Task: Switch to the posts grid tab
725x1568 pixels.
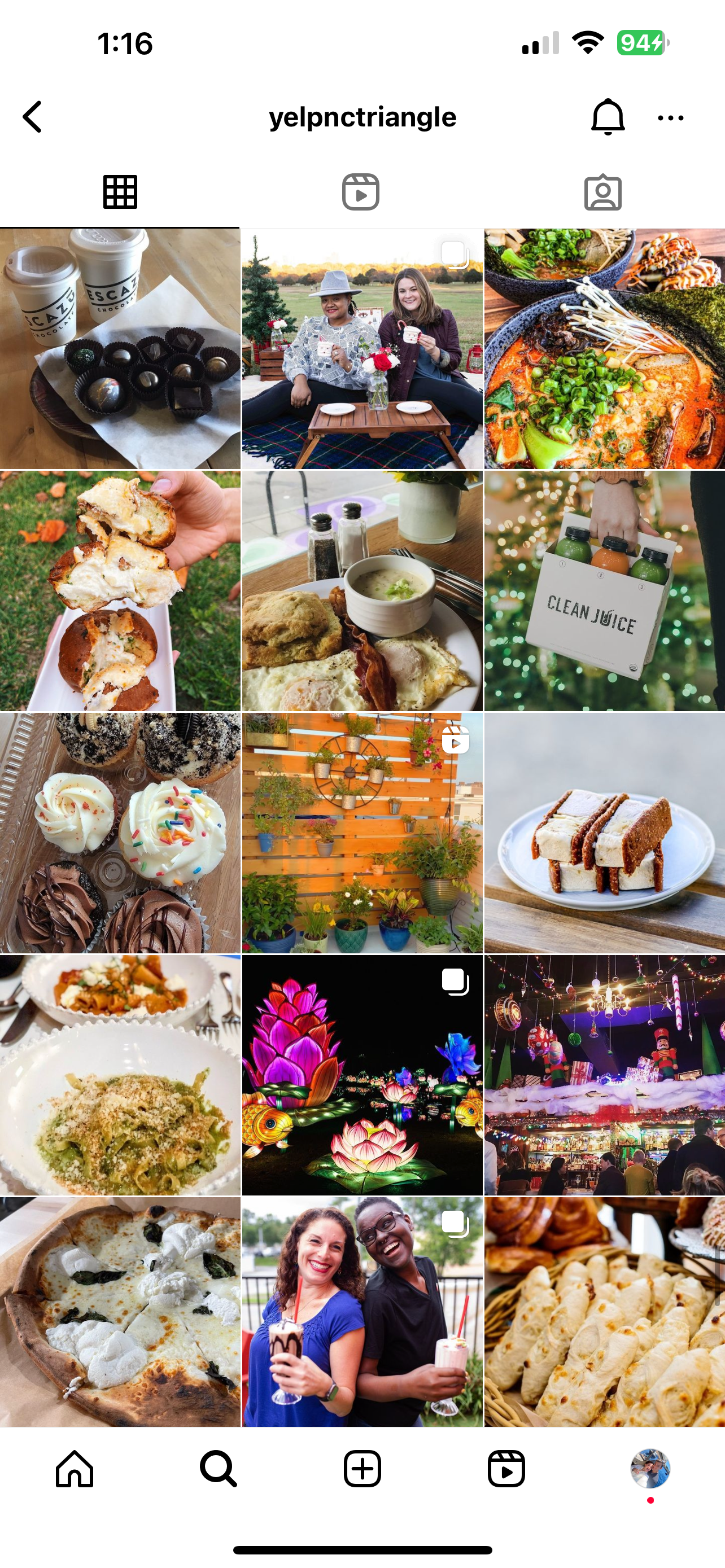Action: pos(120,192)
